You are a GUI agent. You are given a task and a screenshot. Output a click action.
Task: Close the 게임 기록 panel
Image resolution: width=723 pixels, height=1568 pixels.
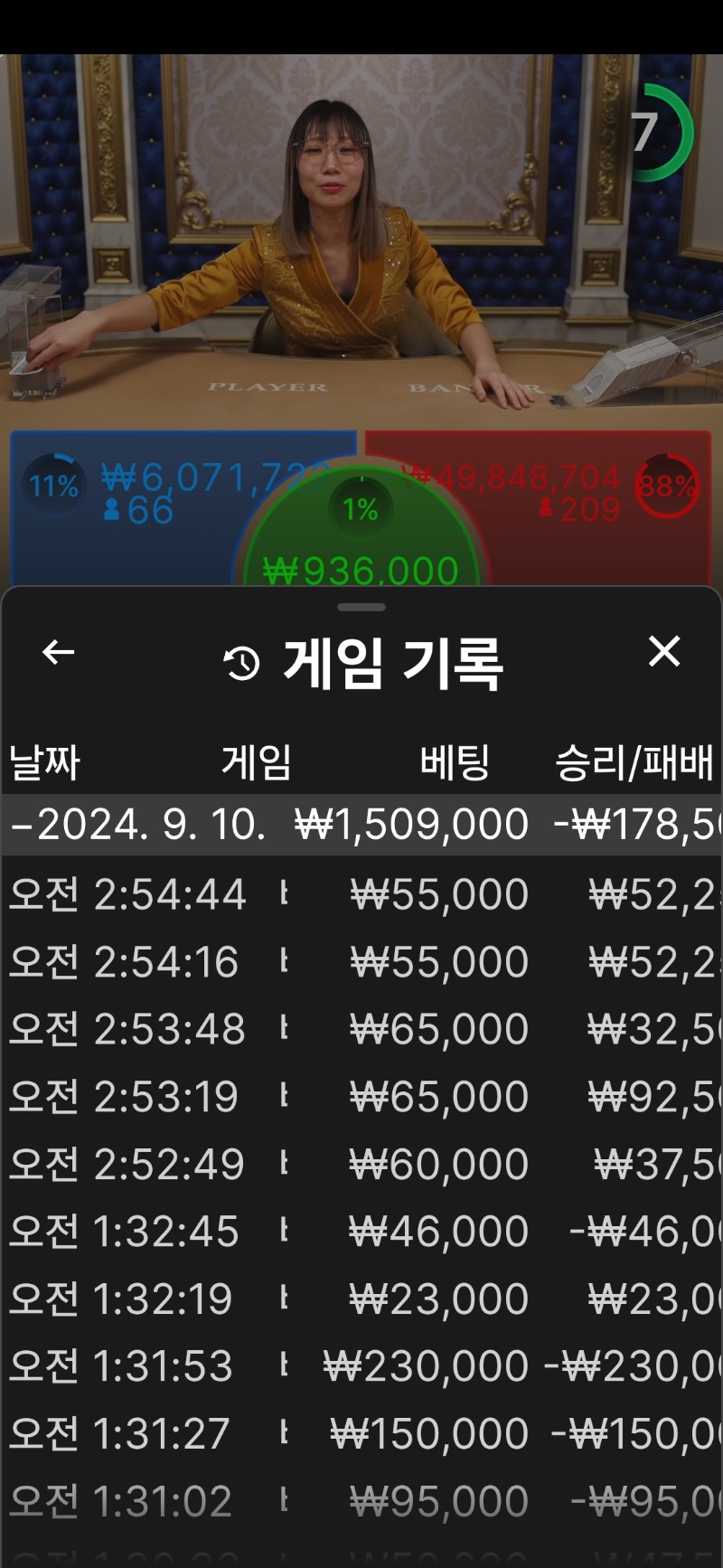pos(664,651)
